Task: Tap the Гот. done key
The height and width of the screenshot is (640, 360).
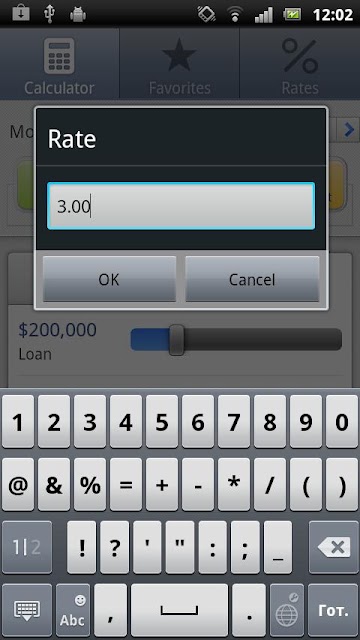Action: (333, 610)
